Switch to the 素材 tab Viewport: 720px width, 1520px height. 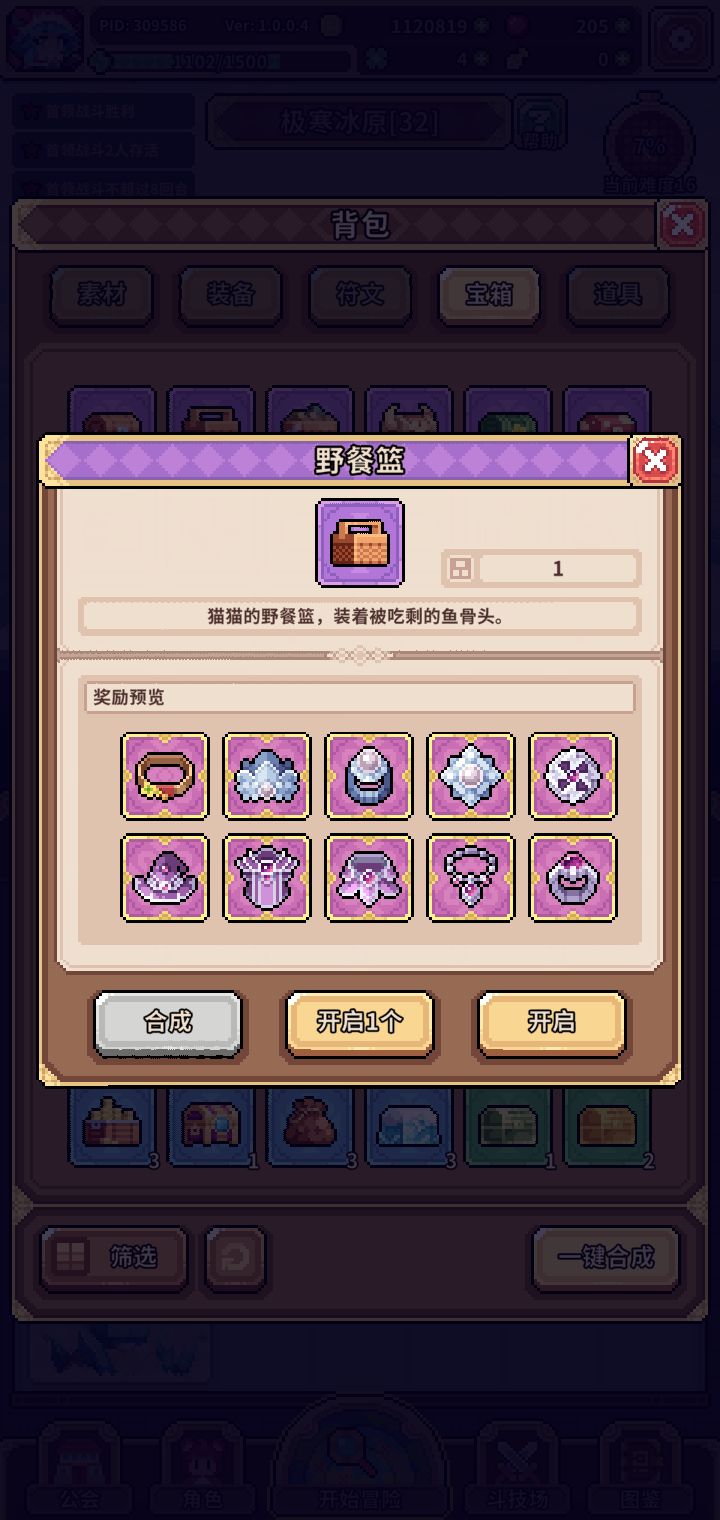coord(101,296)
